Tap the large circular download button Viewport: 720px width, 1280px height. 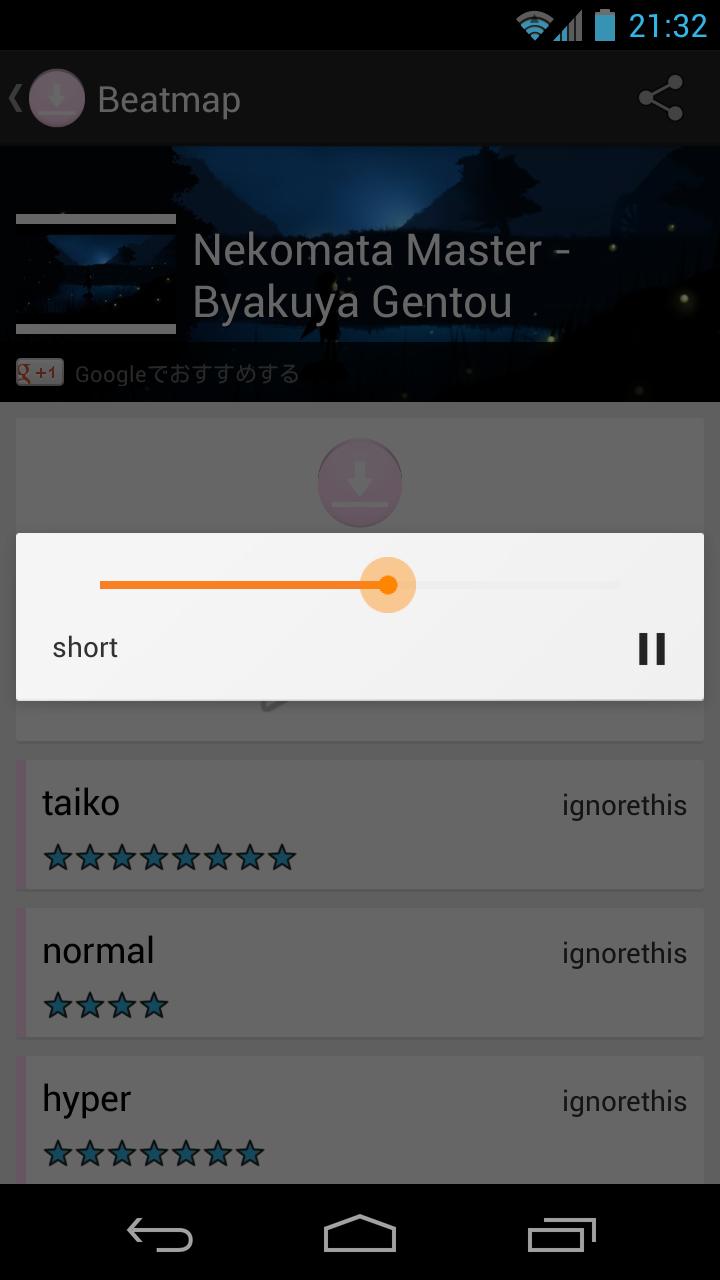click(359, 483)
